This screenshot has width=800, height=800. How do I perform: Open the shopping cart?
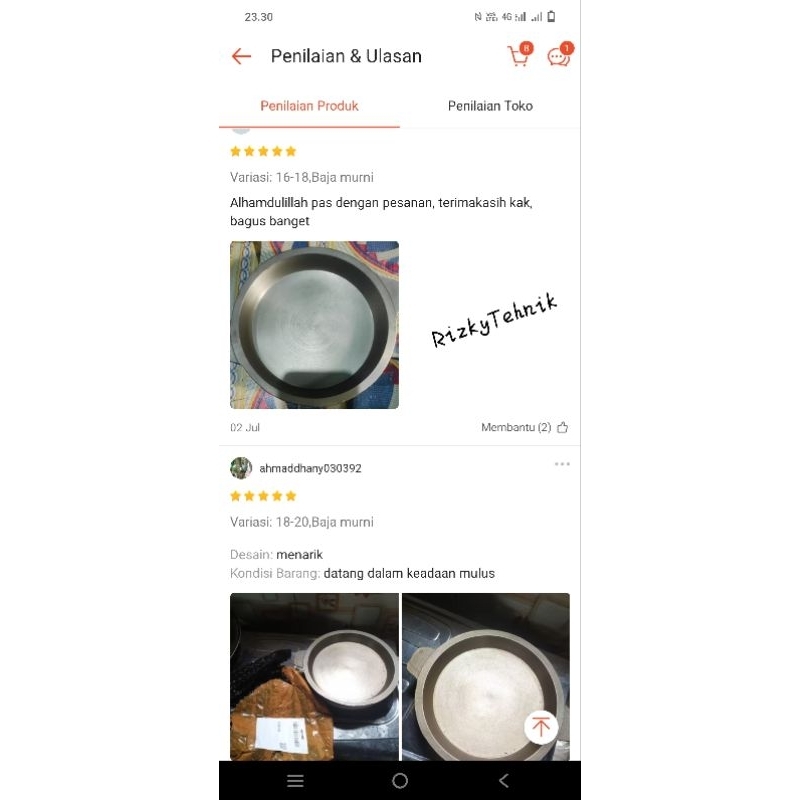pyautogui.click(x=518, y=57)
